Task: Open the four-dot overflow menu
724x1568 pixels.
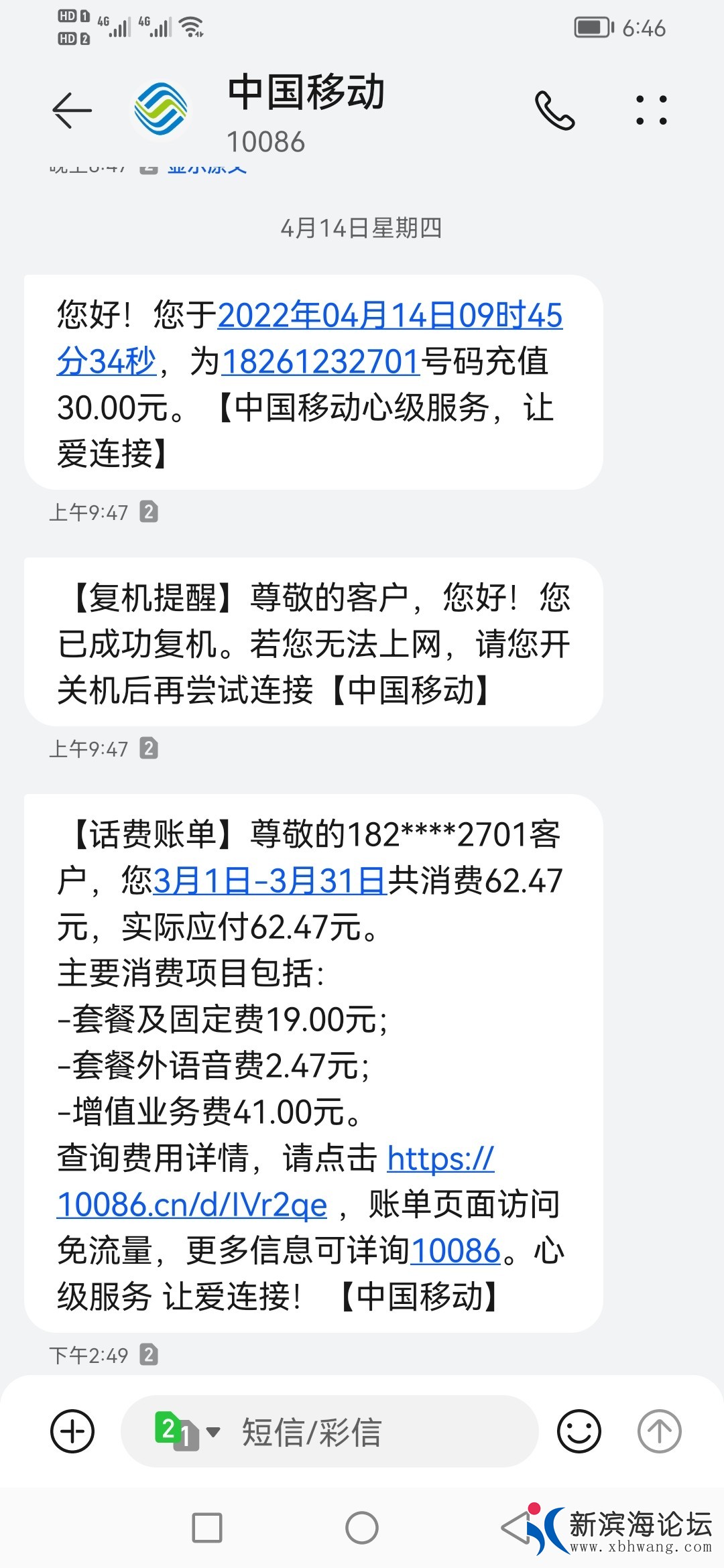Action: click(x=651, y=111)
